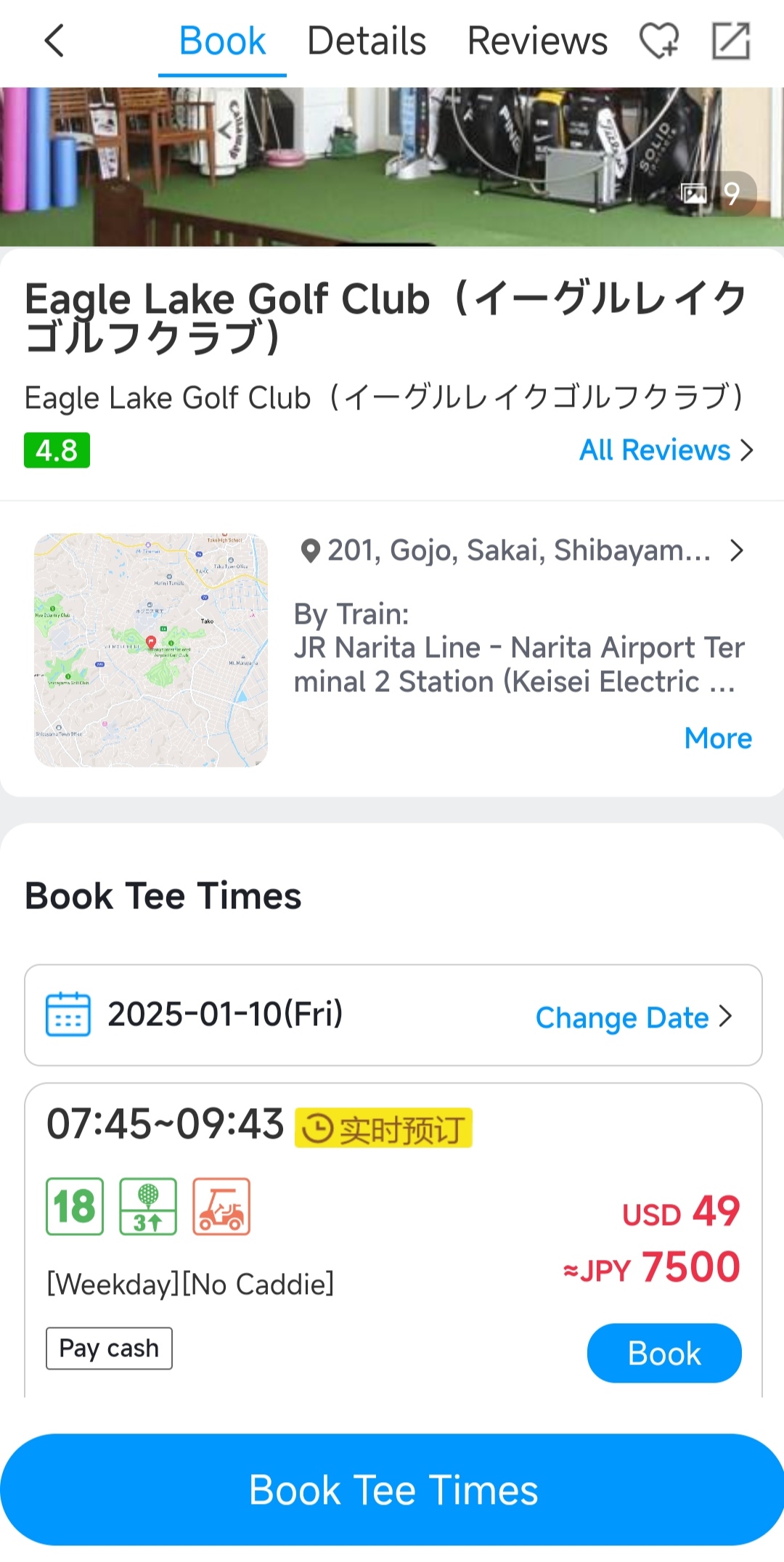Image resolution: width=784 pixels, height=1562 pixels.
Task: Open the photo gallery of 9 images
Action: coord(718,194)
